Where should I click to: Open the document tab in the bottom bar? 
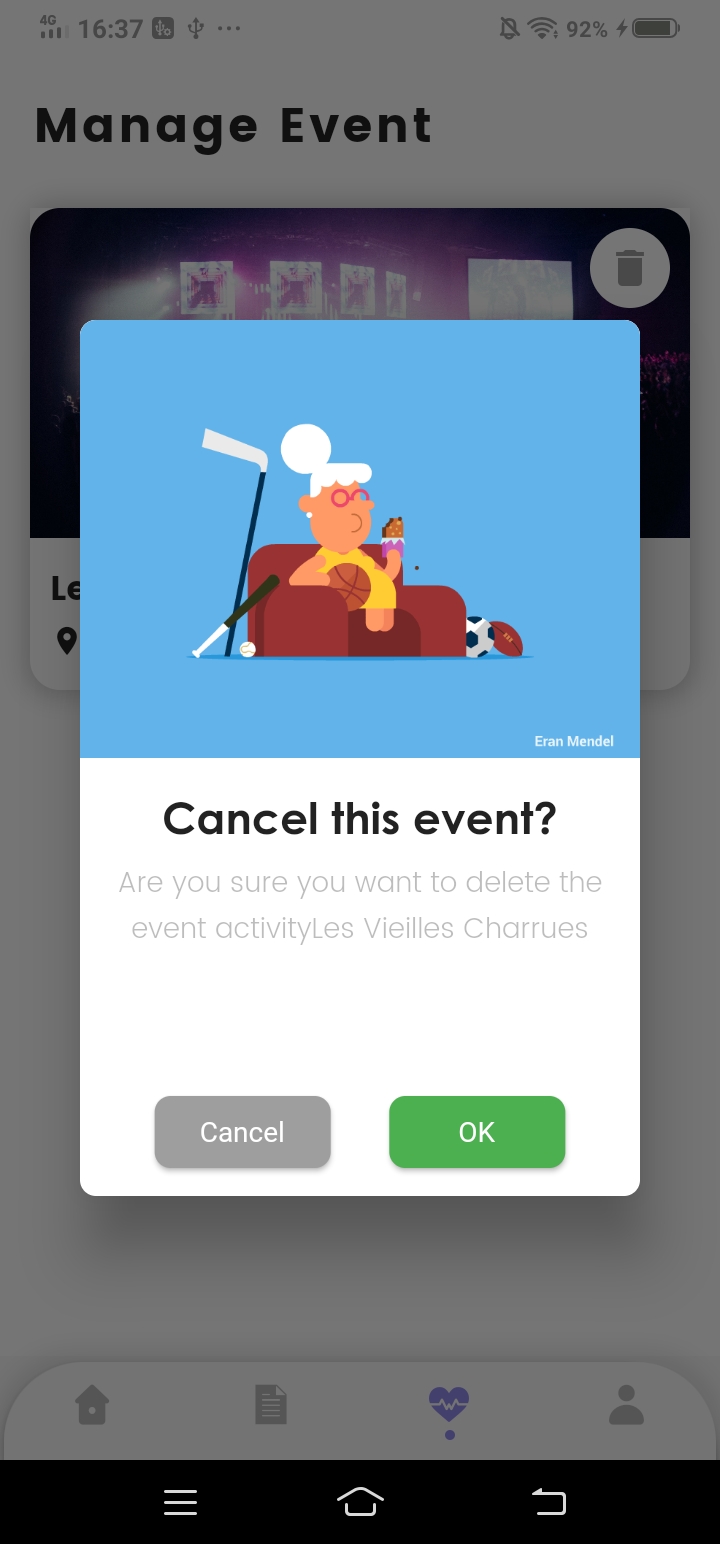(x=271, y=1405)
